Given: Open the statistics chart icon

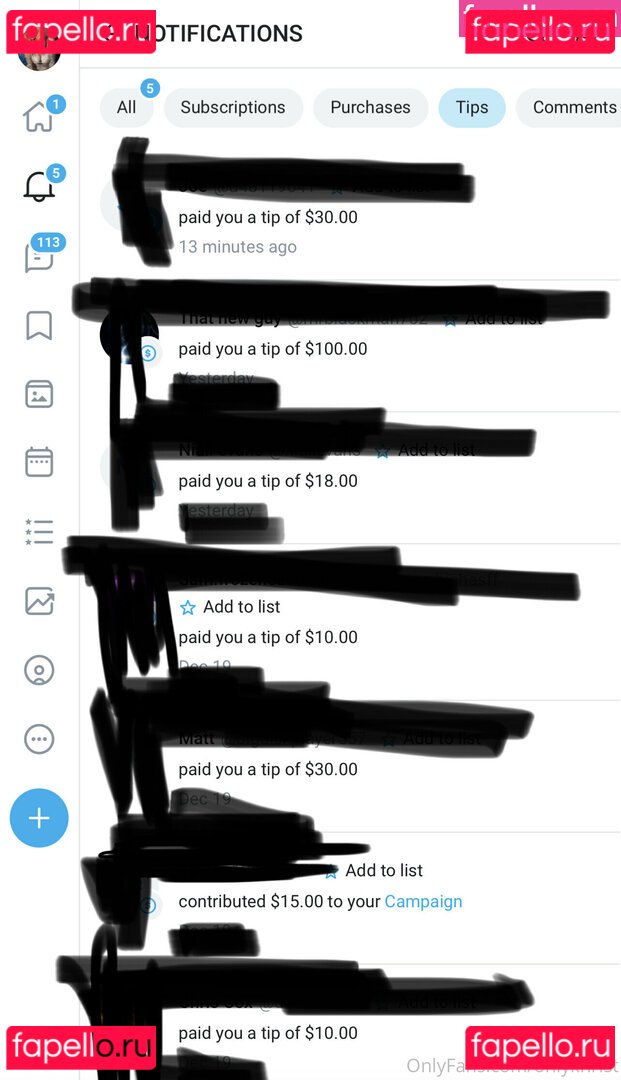Looking at the screenshot, I should [39, 601].
